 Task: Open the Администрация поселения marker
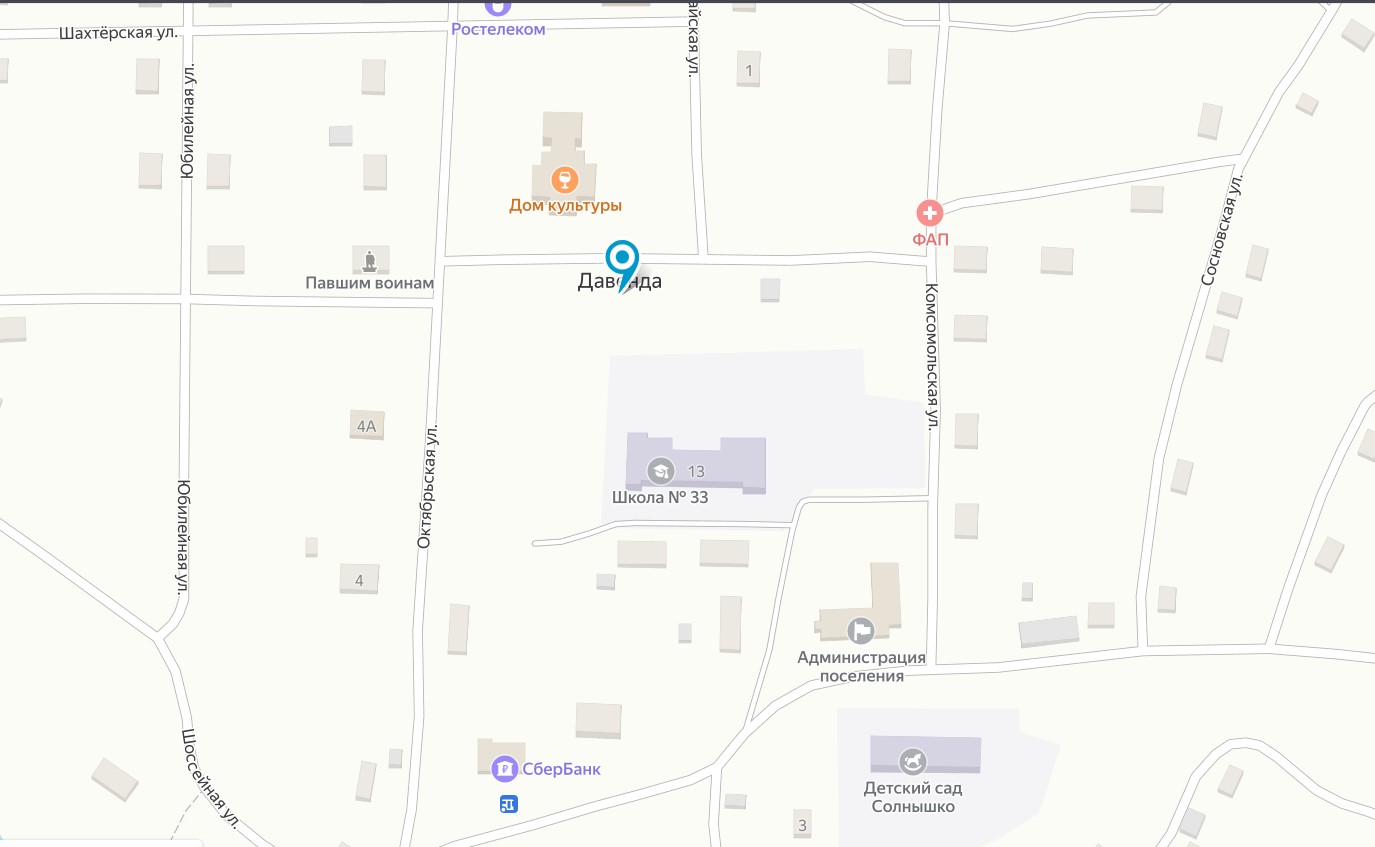[x=861, y=631]
